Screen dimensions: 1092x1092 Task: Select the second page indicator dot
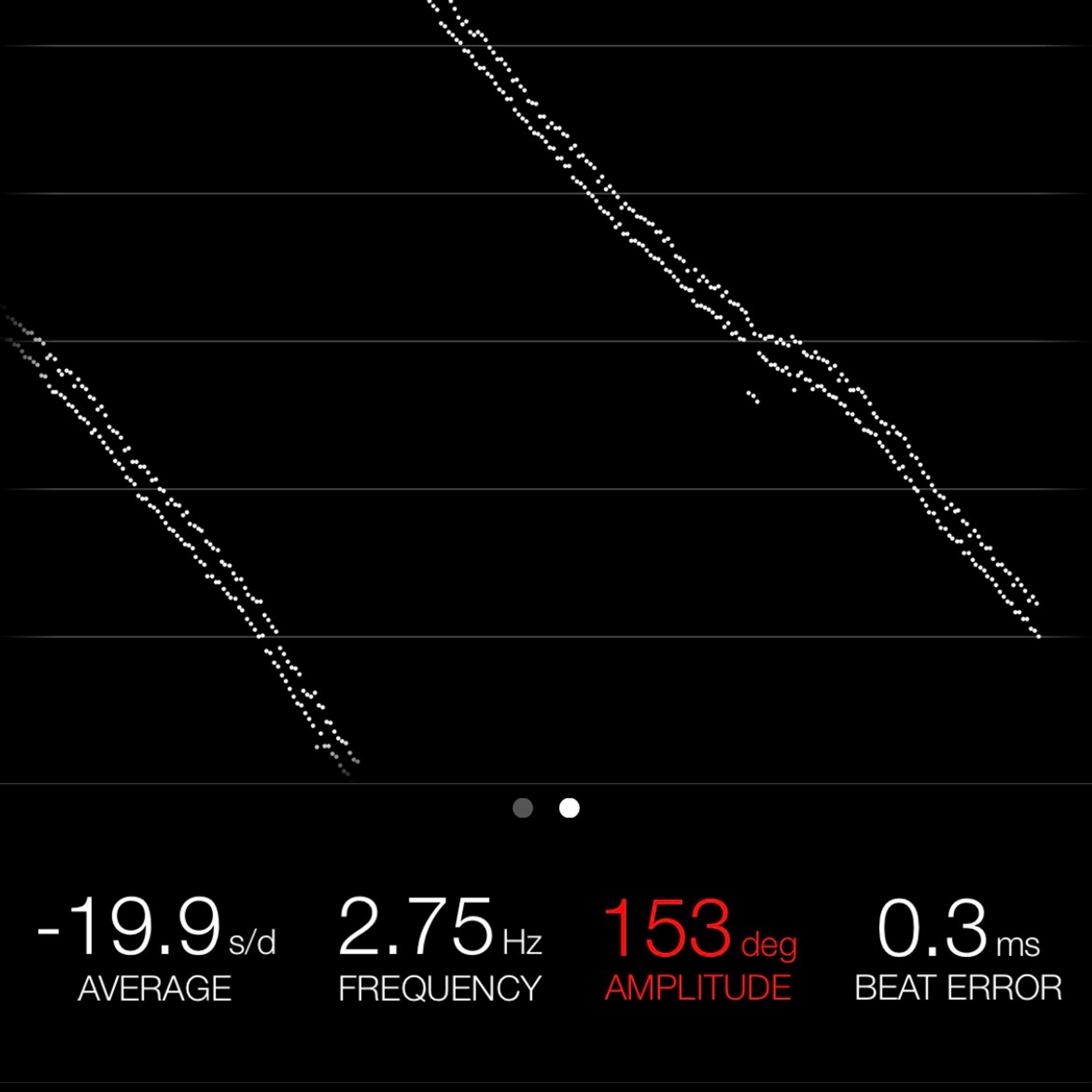569,808
